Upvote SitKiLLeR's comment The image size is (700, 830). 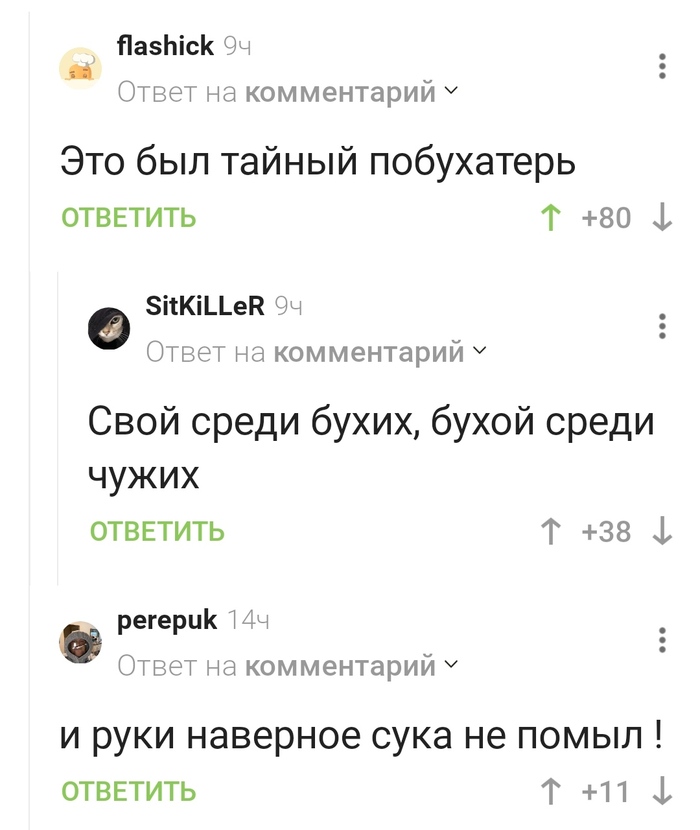549,531
